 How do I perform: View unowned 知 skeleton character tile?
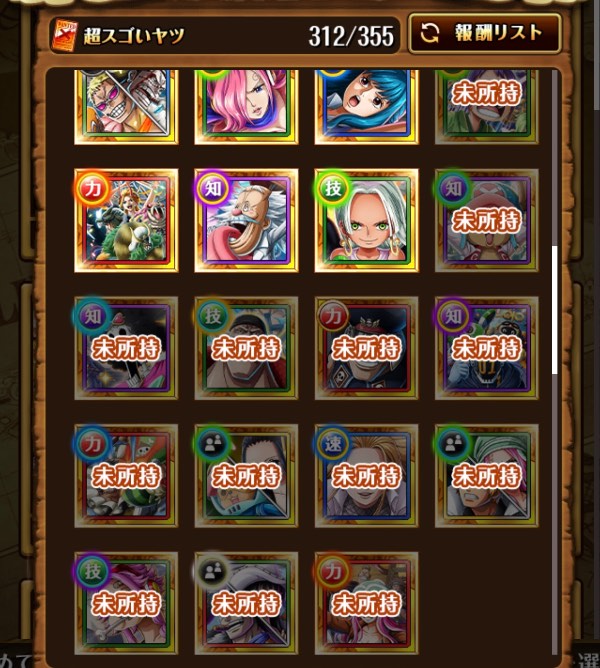pyautogui.click(x=126, y=347)
